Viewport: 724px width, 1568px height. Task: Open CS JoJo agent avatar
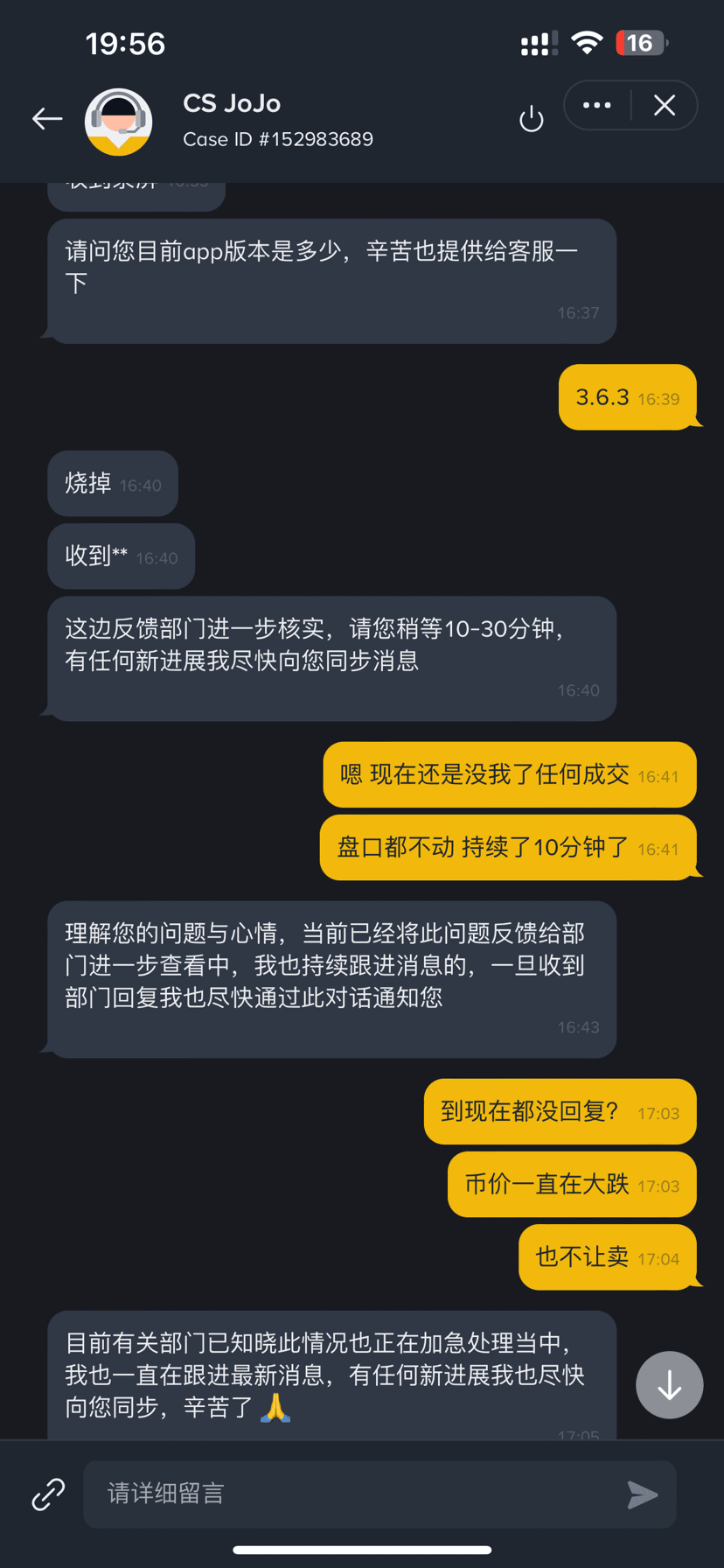click(119, 121)
